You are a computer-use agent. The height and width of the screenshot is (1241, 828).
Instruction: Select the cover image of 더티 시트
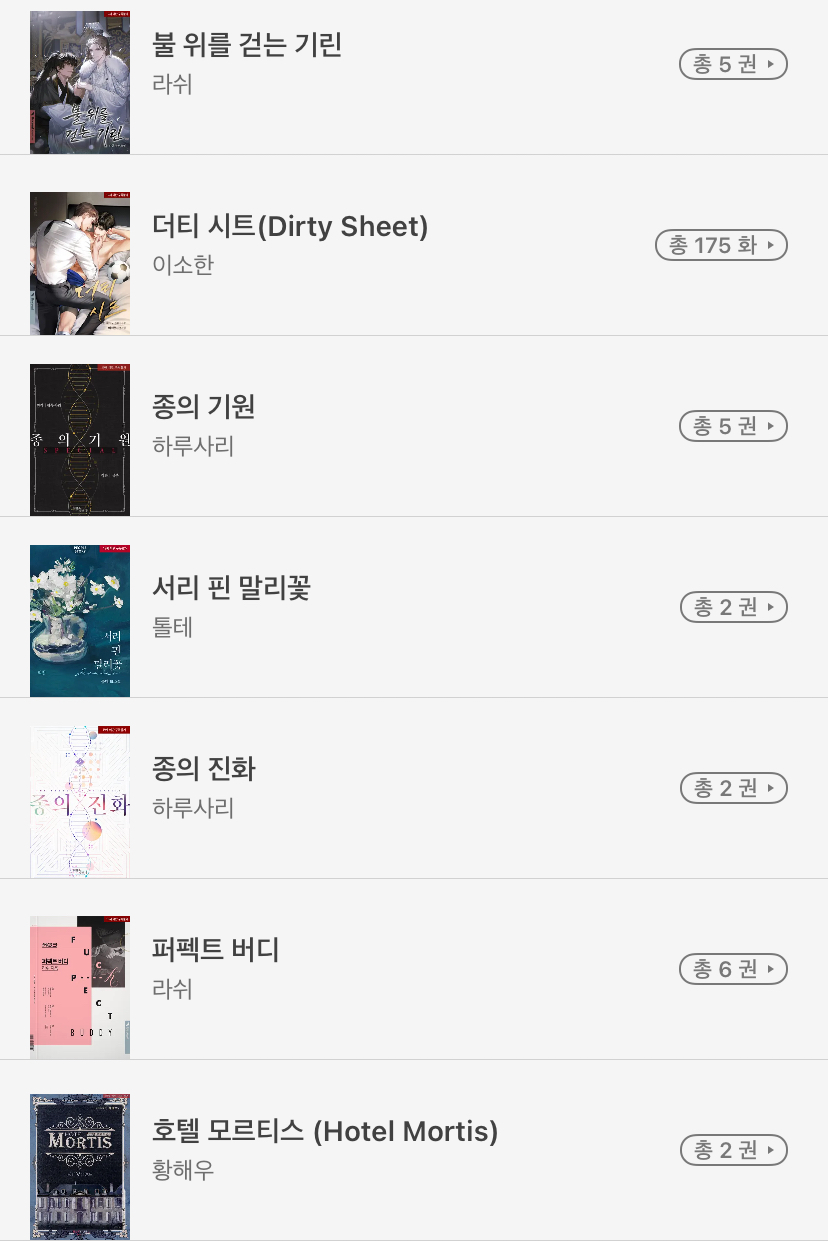point(80,263)
